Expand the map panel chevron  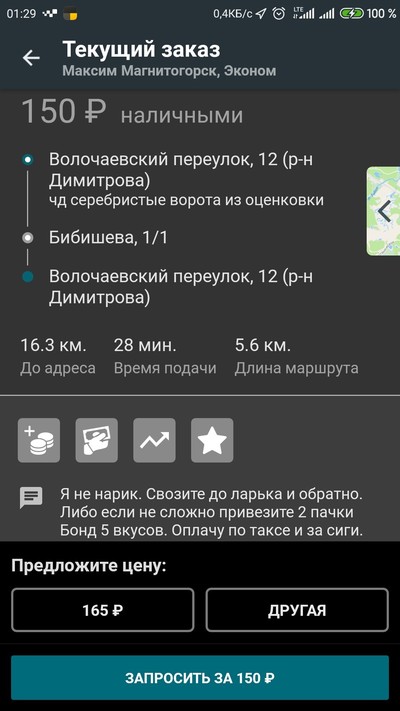pos(384,211)
